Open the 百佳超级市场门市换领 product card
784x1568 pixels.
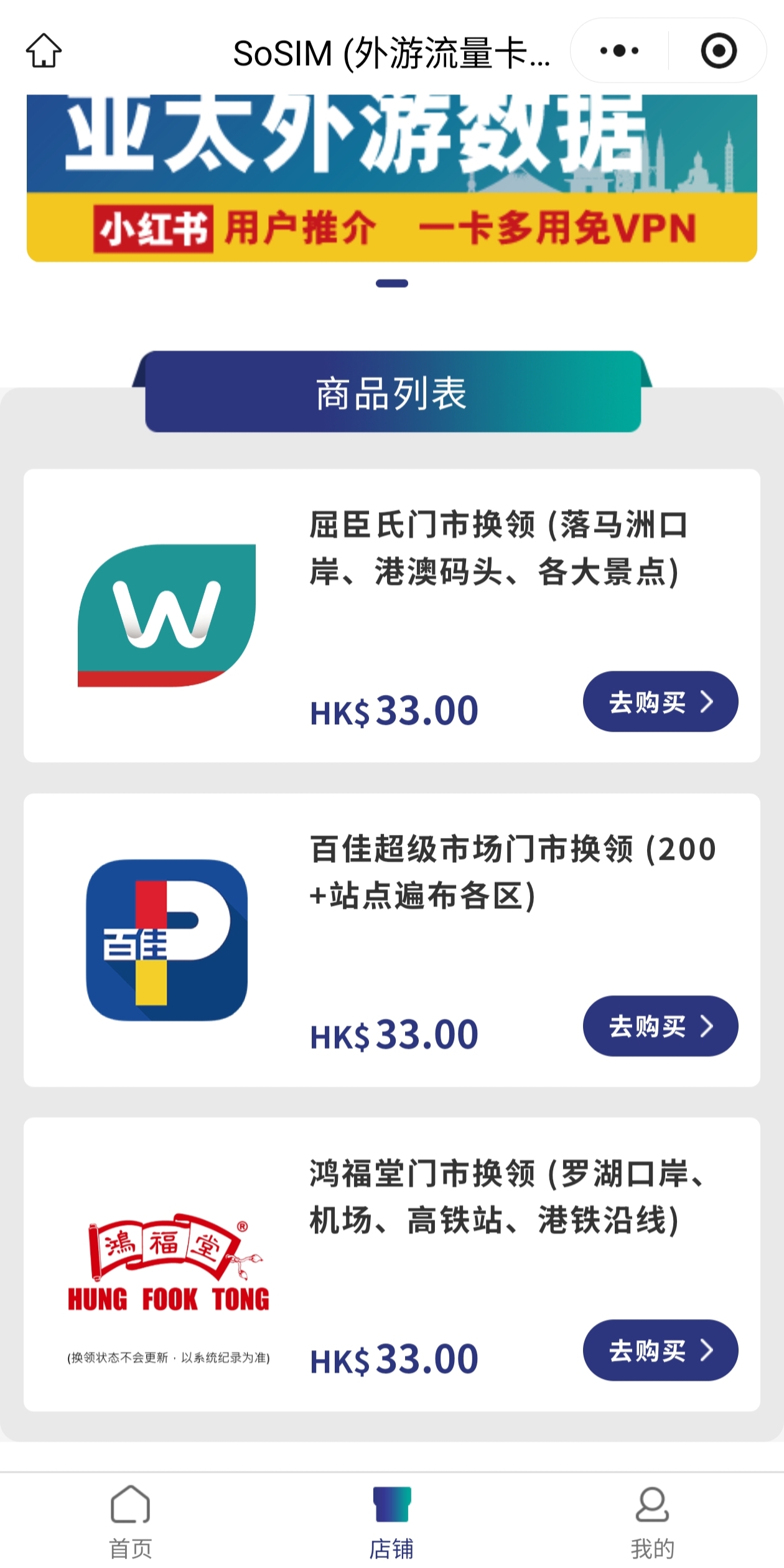(x=392, y=940)
